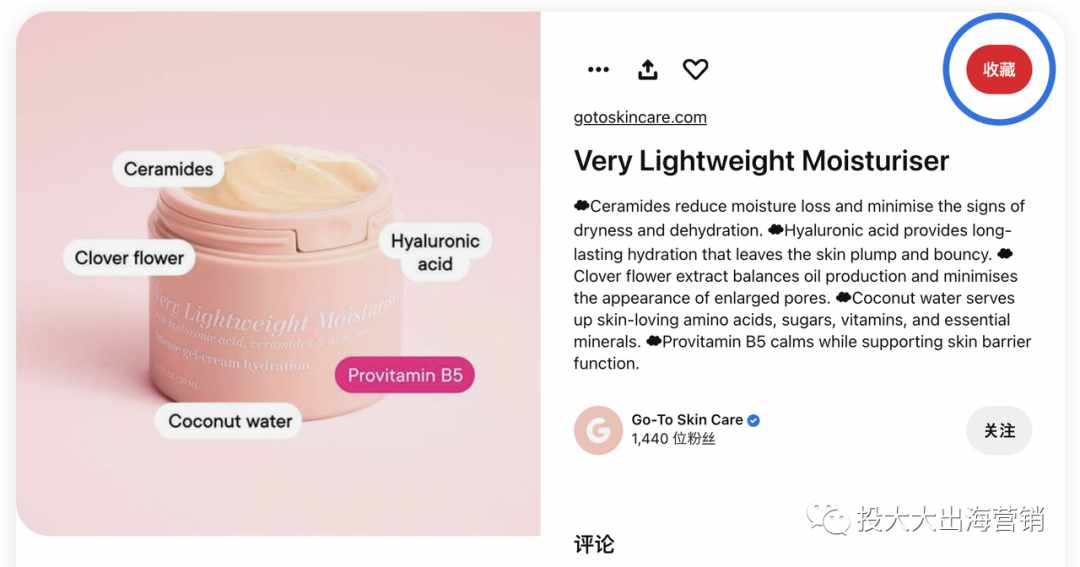Open the three-dot overflow menu
Viewport: 1080px width, 567px height.
[598, 69]
